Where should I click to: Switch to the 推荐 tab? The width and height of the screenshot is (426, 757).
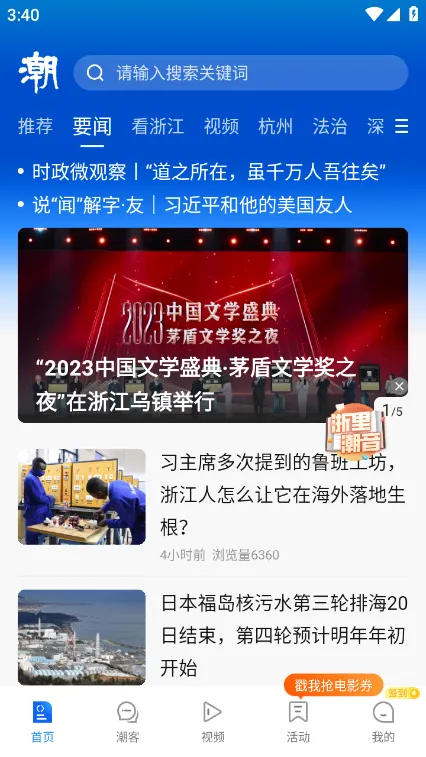tap(36, 126)
